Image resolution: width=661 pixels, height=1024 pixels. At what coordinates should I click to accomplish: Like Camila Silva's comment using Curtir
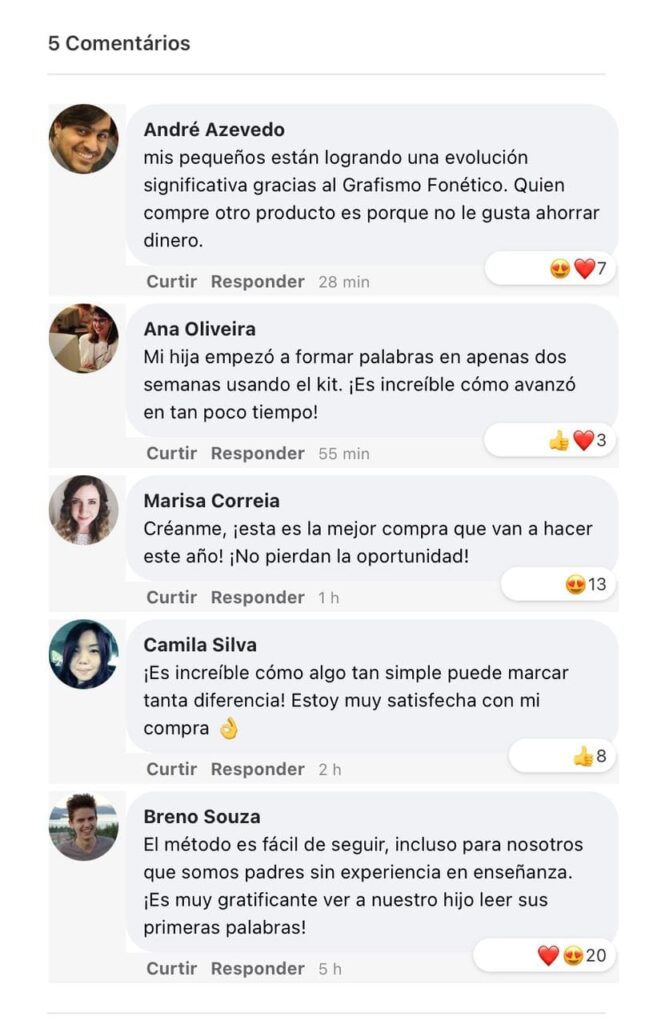[x=171, y=770]
